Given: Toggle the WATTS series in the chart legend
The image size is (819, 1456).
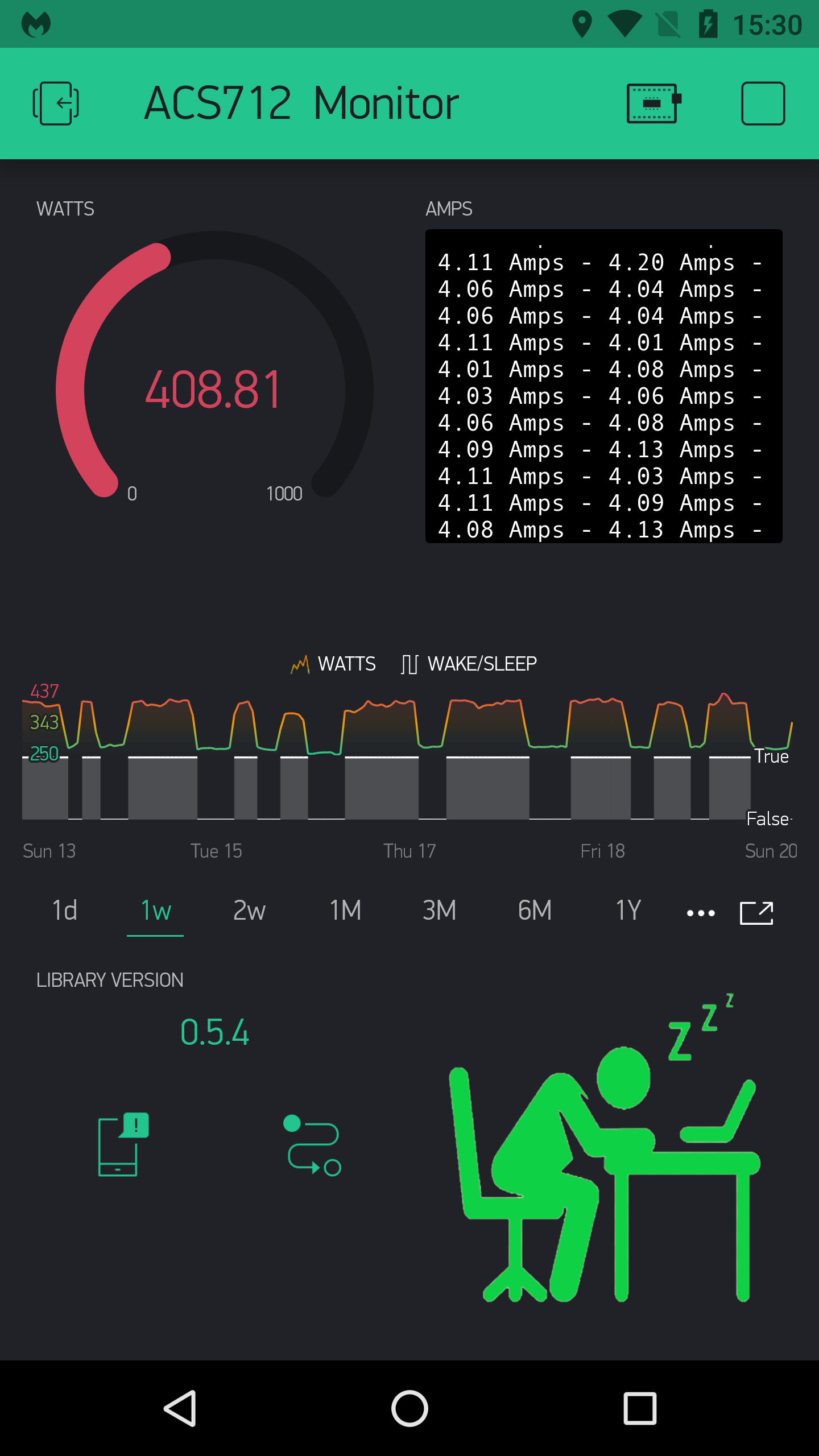Looking at the screenshot, I should coord(333,664).
